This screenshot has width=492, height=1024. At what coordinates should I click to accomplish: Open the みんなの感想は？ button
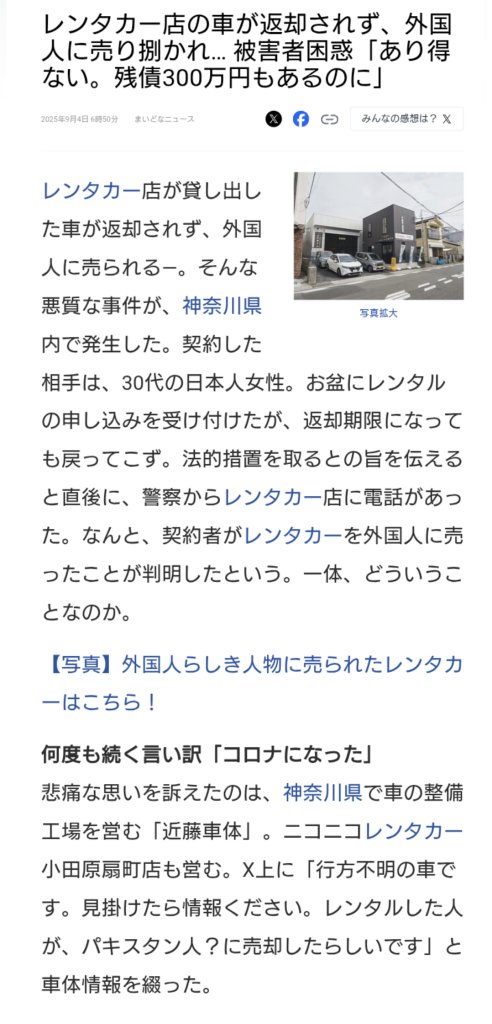(x=406, y=119)
